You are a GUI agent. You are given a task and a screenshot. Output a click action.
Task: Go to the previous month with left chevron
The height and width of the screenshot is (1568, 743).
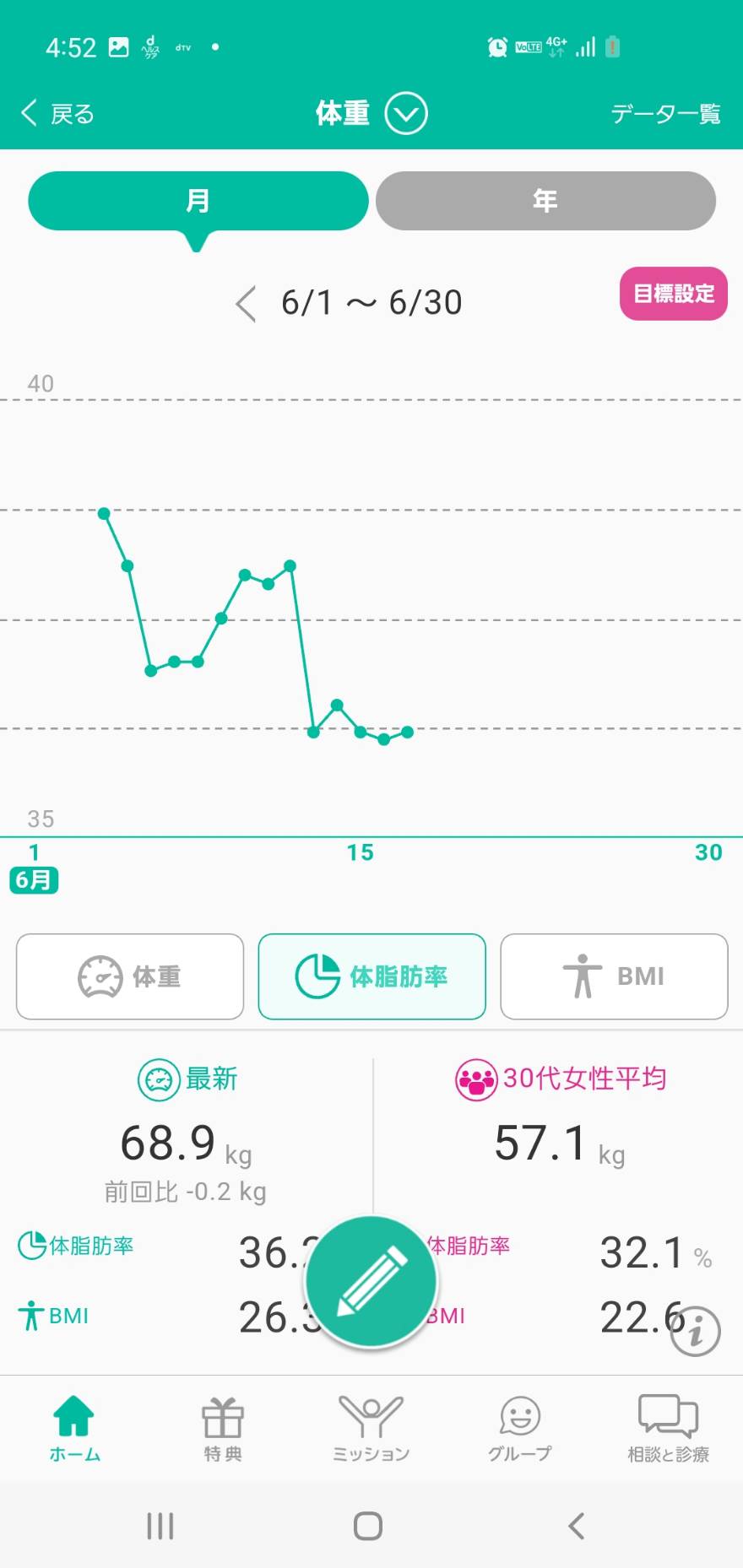point(246,304)
